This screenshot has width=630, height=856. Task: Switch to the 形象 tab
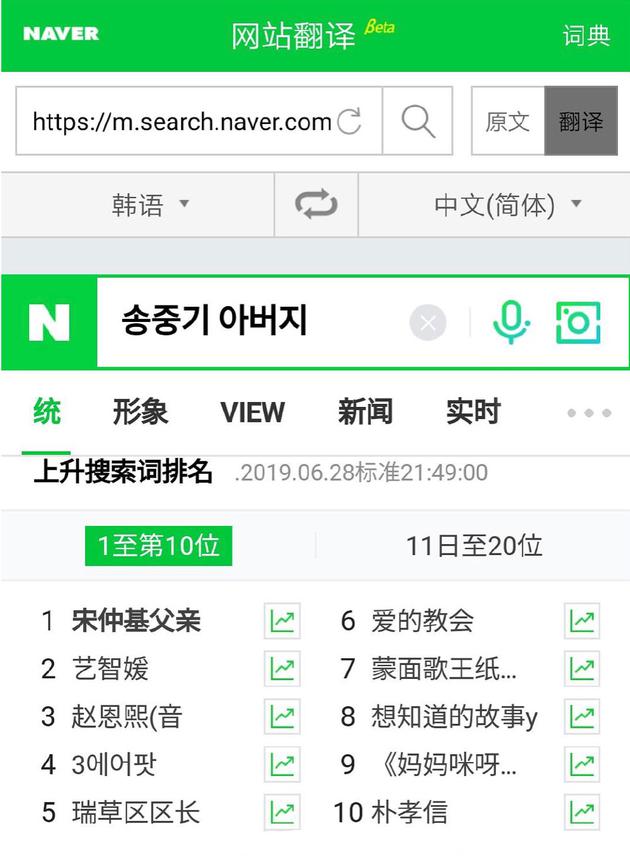click(x=140, y=412)
